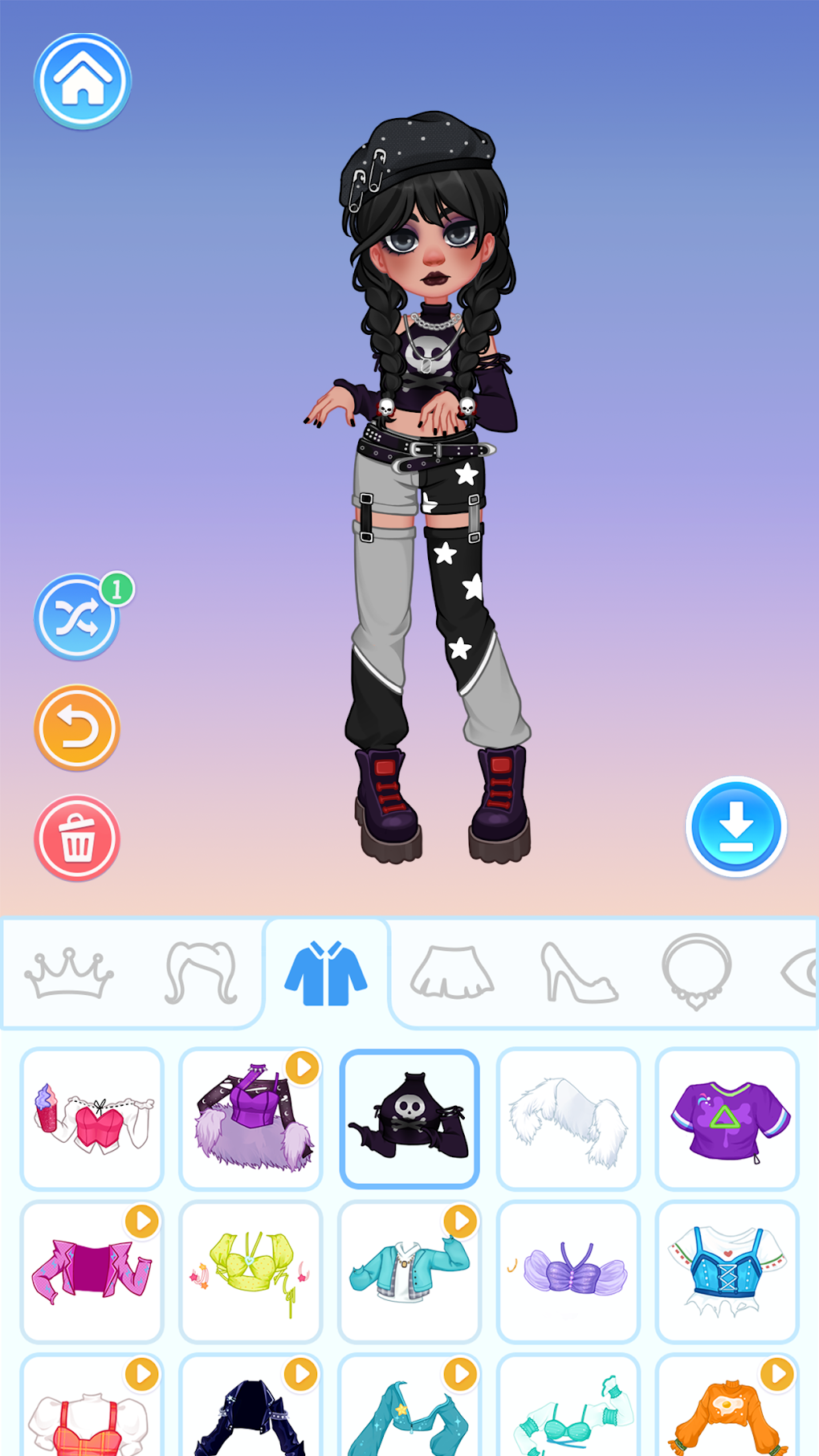
Task: Choose the white fluffy fur shrug
Action: click(x=568, y=1119)
